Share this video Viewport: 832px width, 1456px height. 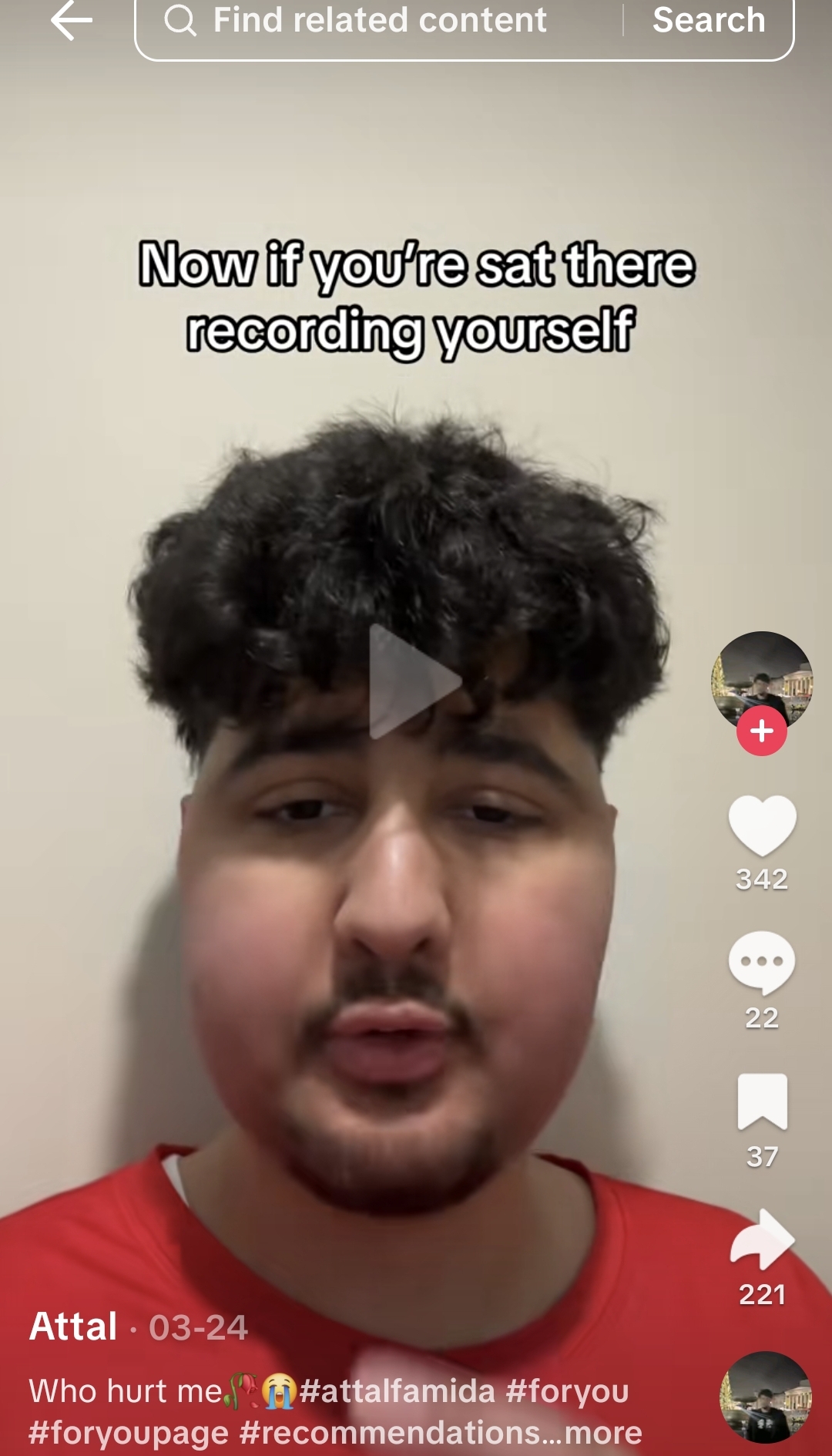point(761,1239)
